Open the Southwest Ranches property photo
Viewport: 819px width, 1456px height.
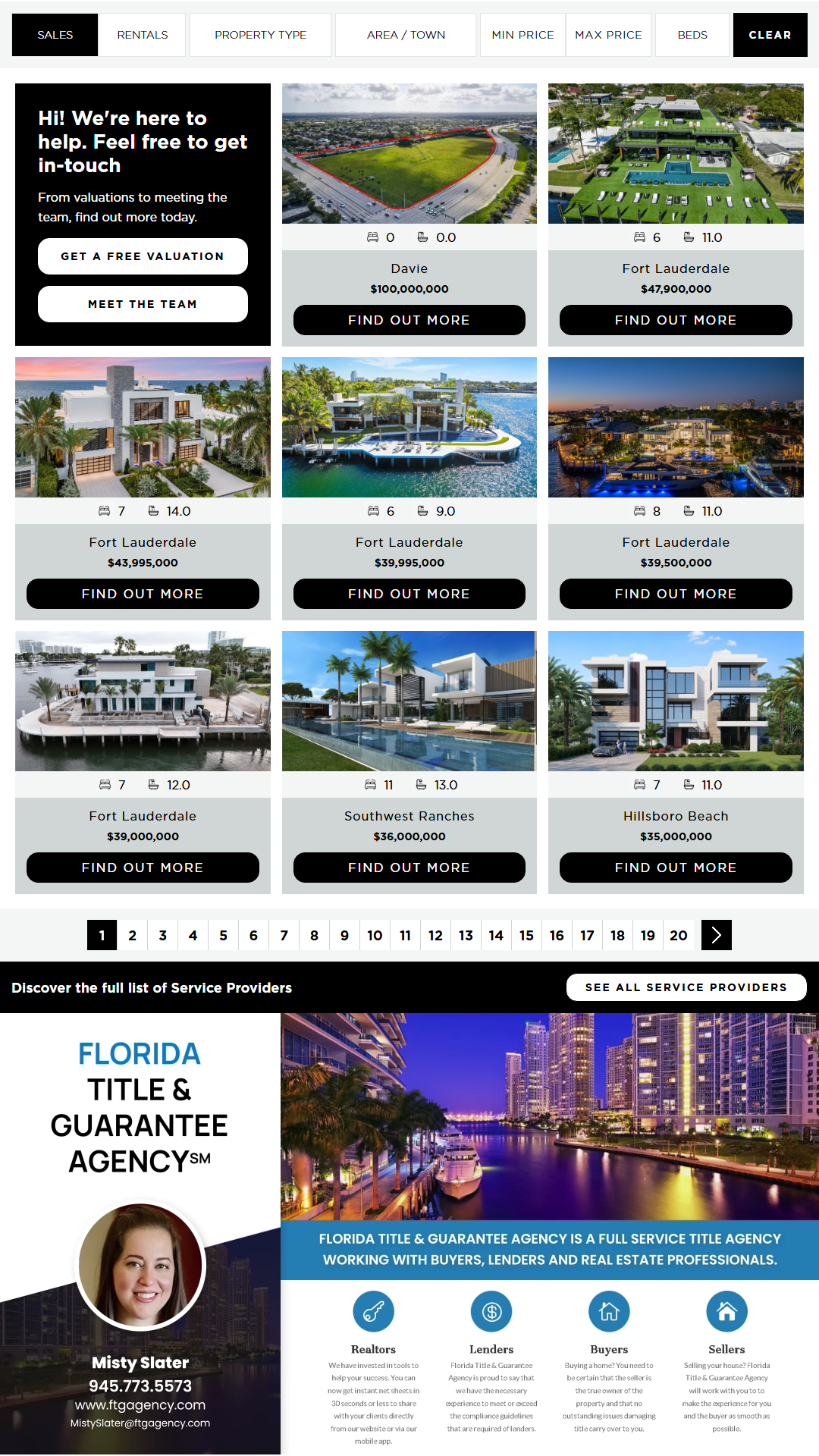coord(409,701)
